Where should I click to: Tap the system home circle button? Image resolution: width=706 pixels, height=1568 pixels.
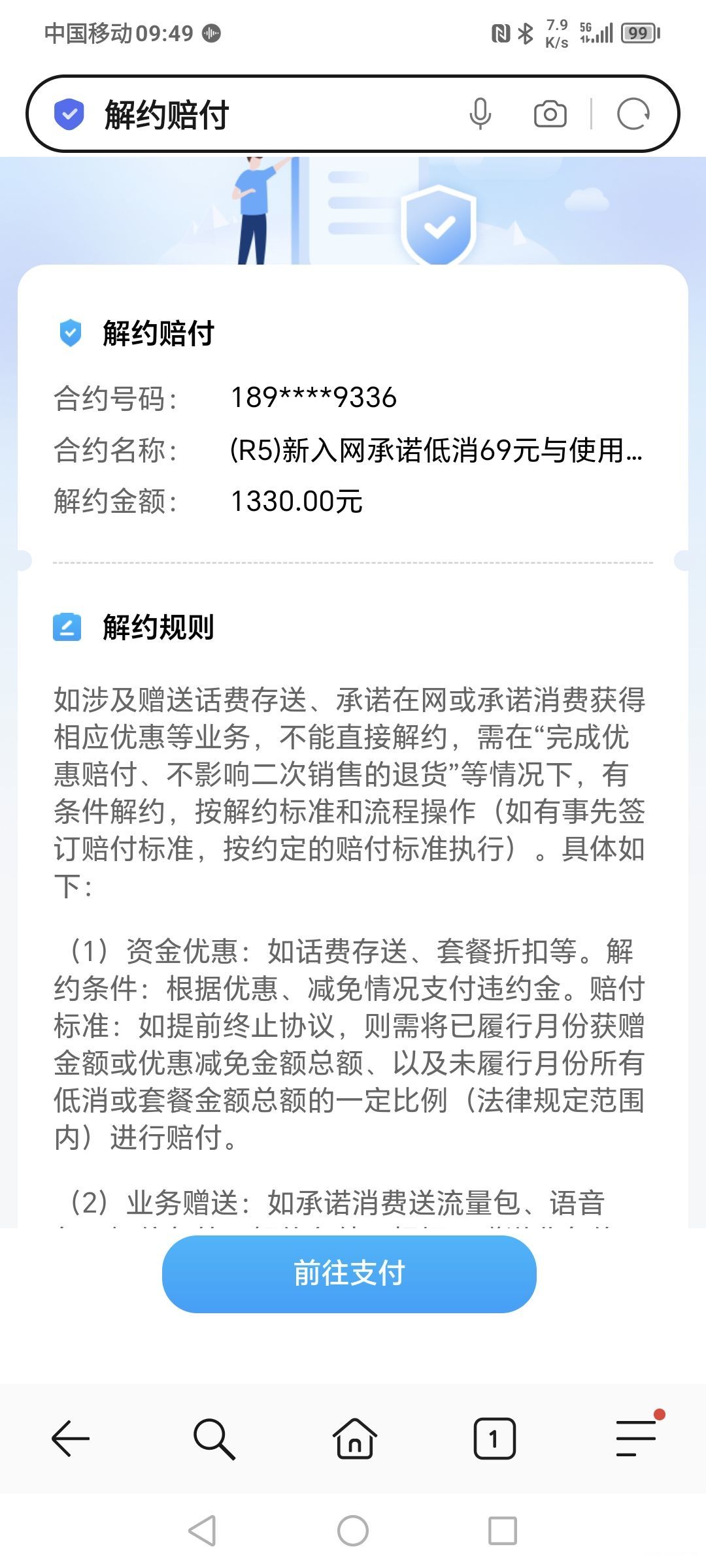[353, 1531]
